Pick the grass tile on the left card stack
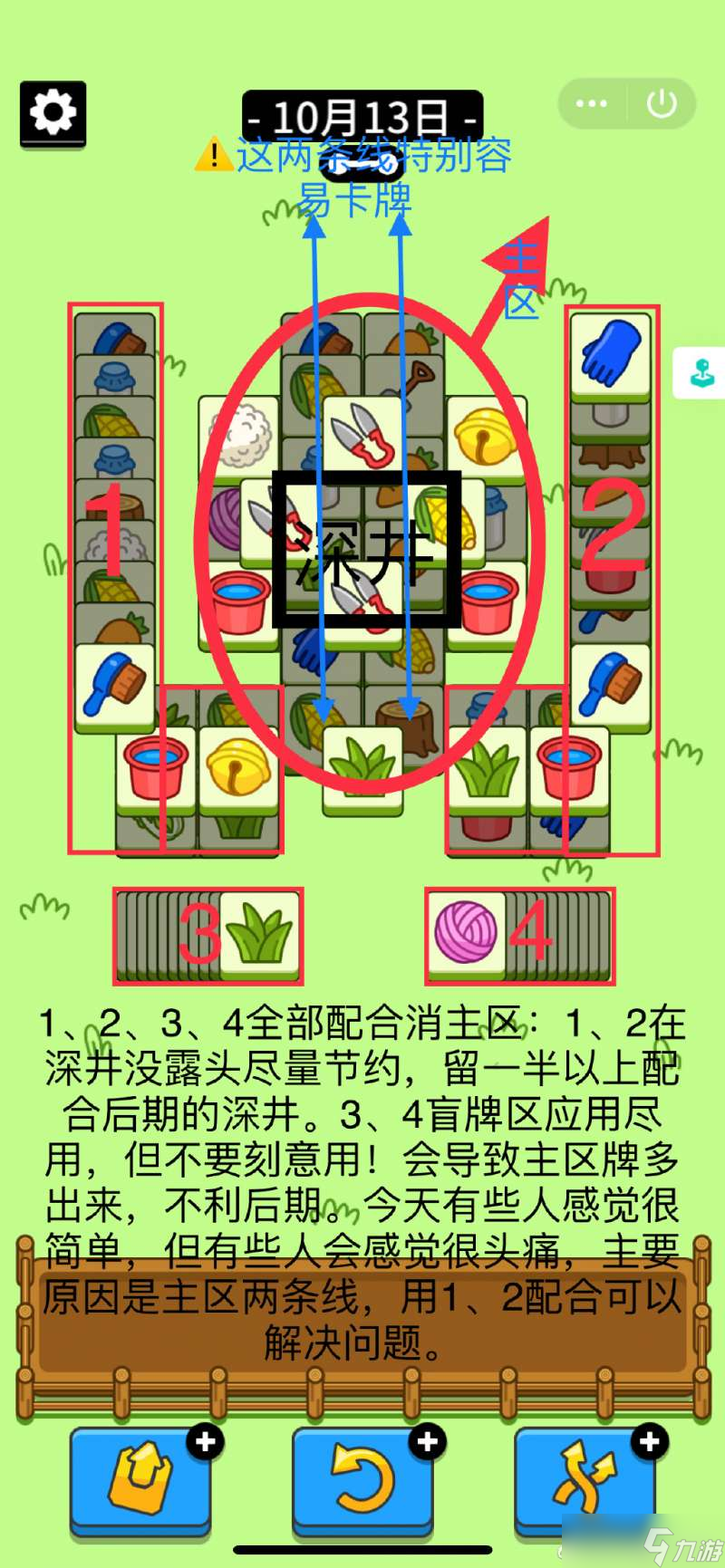Image resolution: width=725 pixels, height=1568 pixels. point(259,934)
